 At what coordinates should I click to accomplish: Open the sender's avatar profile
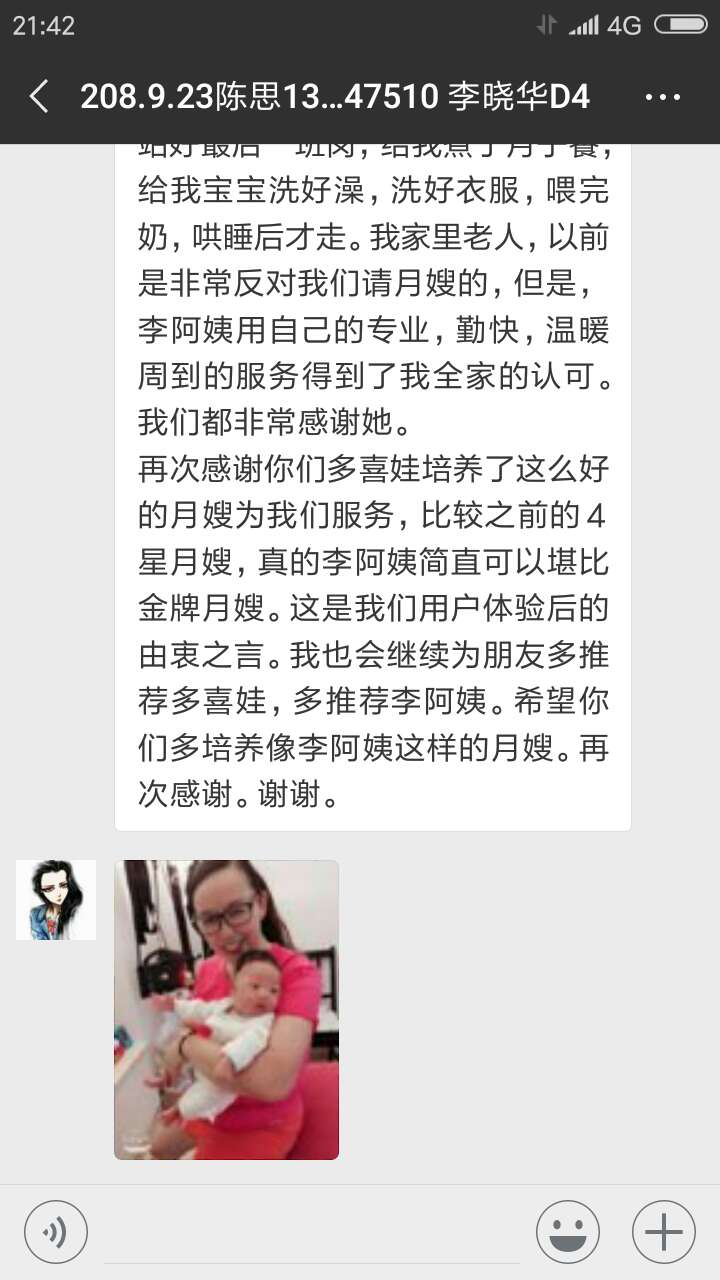[x=56, y=900]
